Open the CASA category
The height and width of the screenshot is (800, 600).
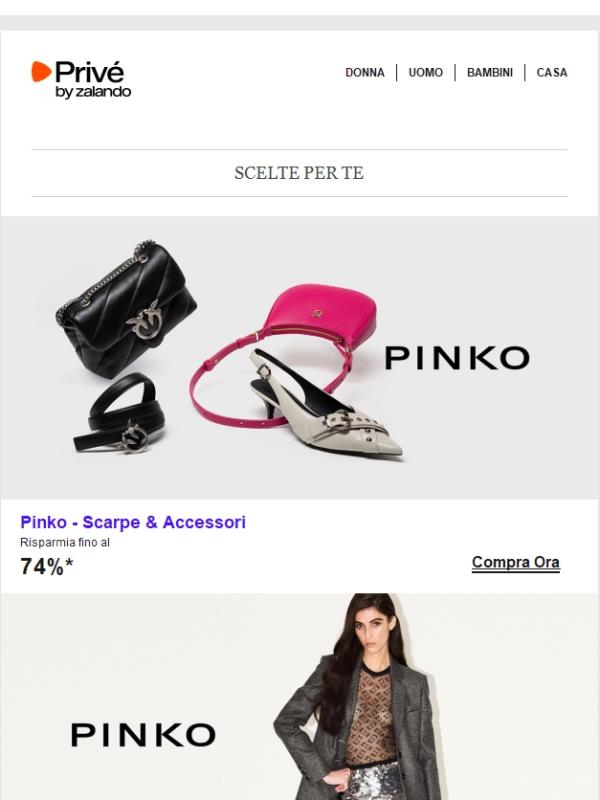click(x=551, y=73)
